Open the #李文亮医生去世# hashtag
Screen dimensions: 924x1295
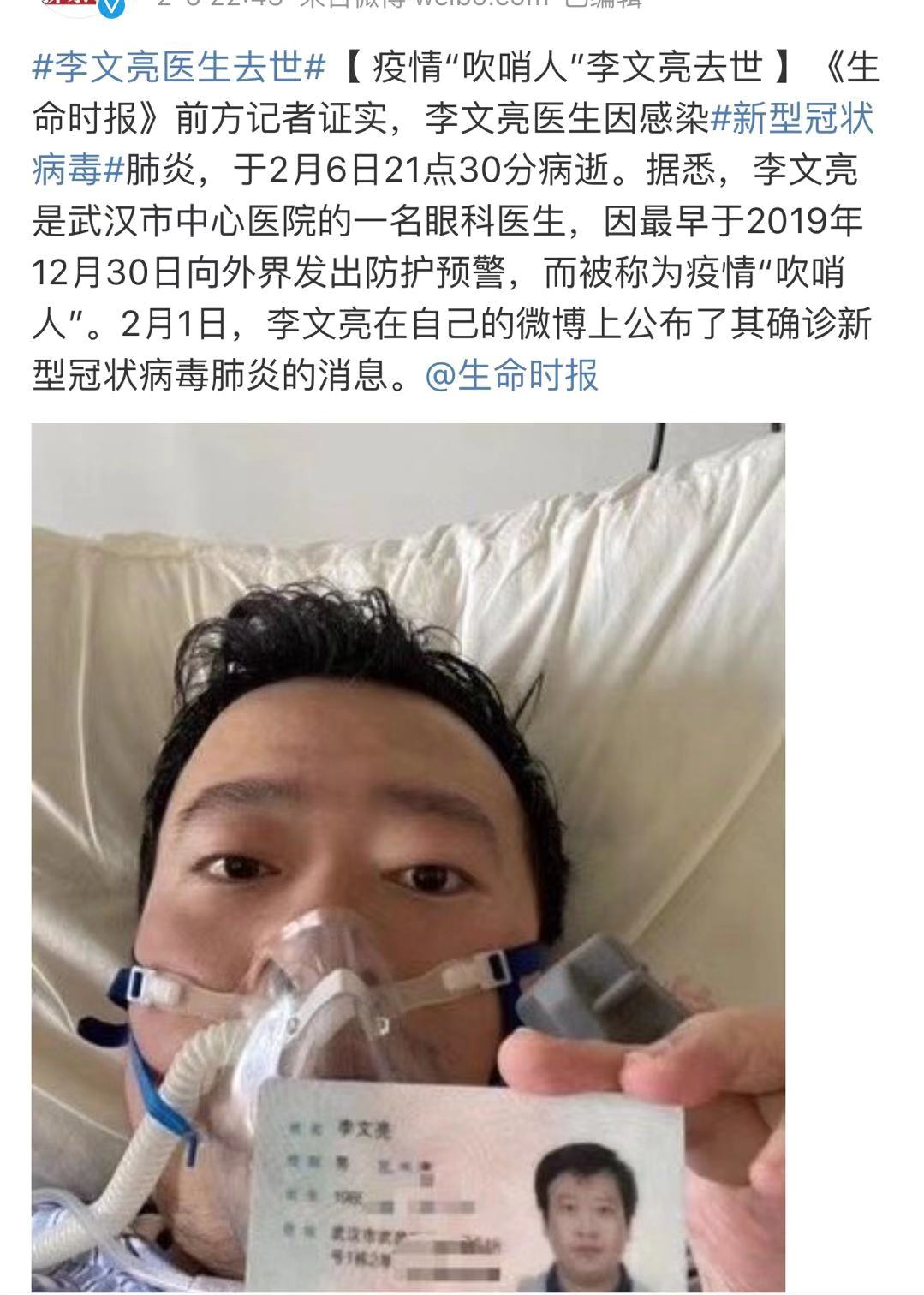(x=179, y=67)
